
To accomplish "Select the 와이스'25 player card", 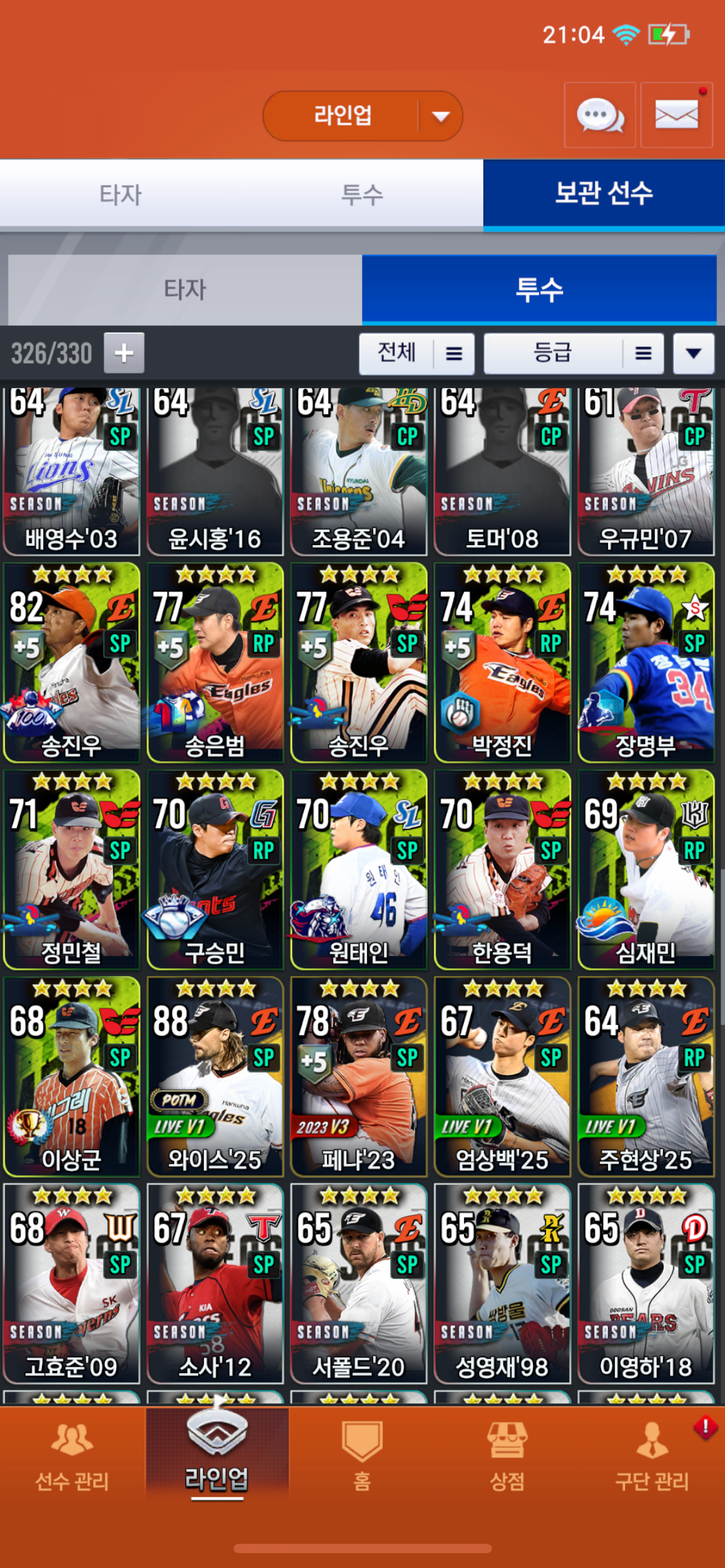I will coord(215,1076).
